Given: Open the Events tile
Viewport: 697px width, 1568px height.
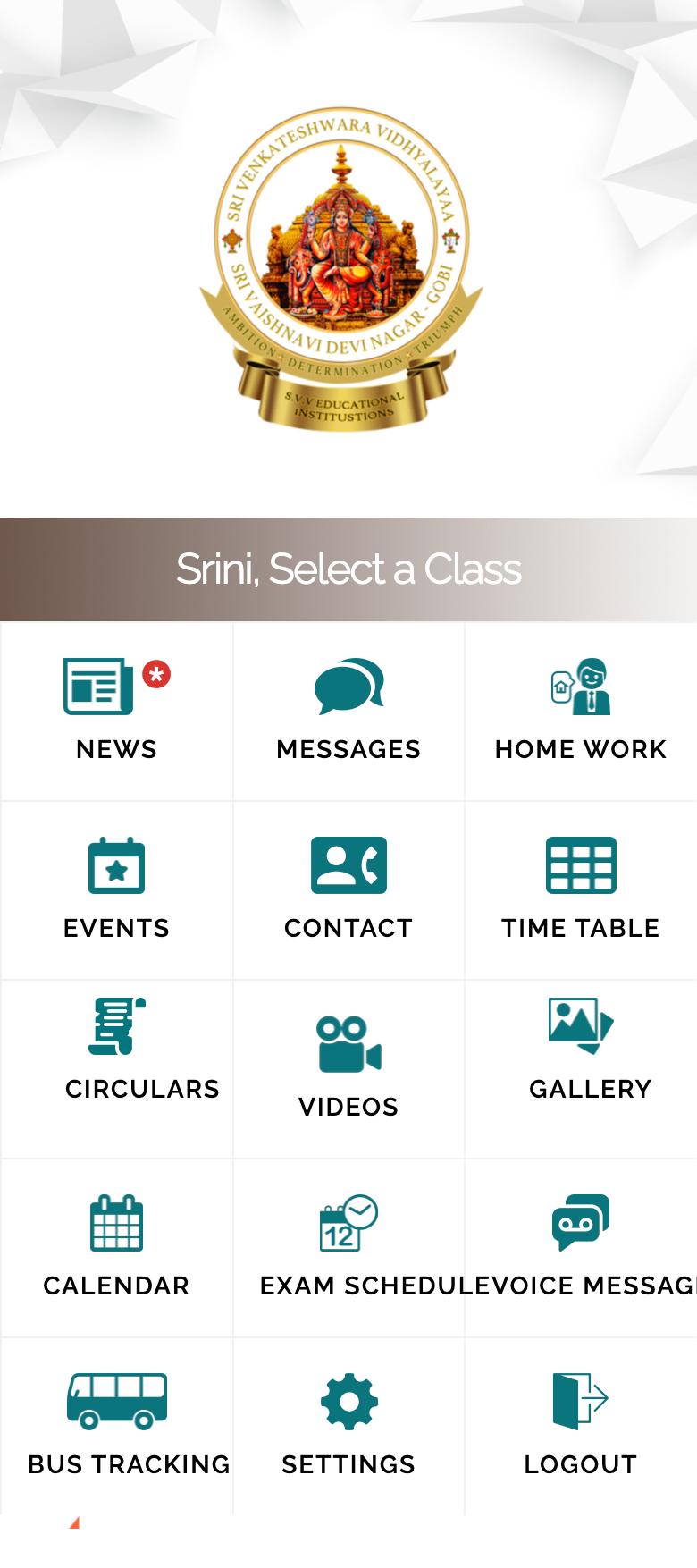Looking at the screenshot, I should click(116, 889).
